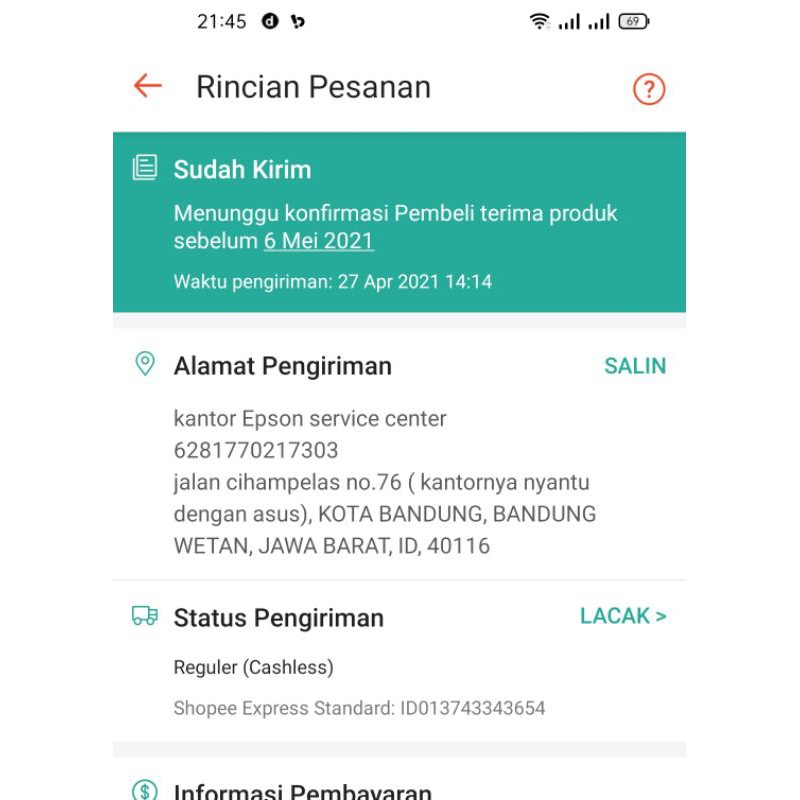Tap SALIN to copy the shipping address

point(635,366)
